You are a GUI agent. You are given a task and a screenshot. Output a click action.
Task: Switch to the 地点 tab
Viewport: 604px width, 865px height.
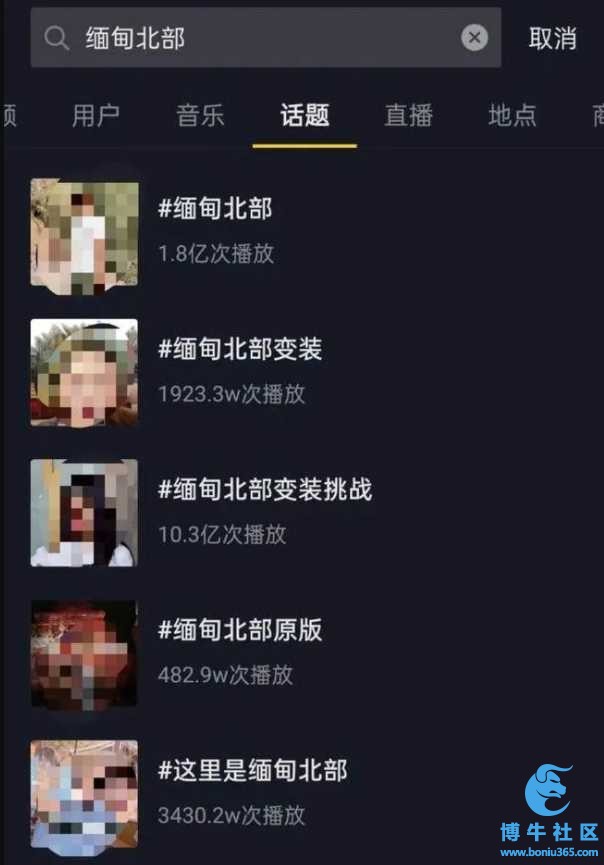pos(512,115)
